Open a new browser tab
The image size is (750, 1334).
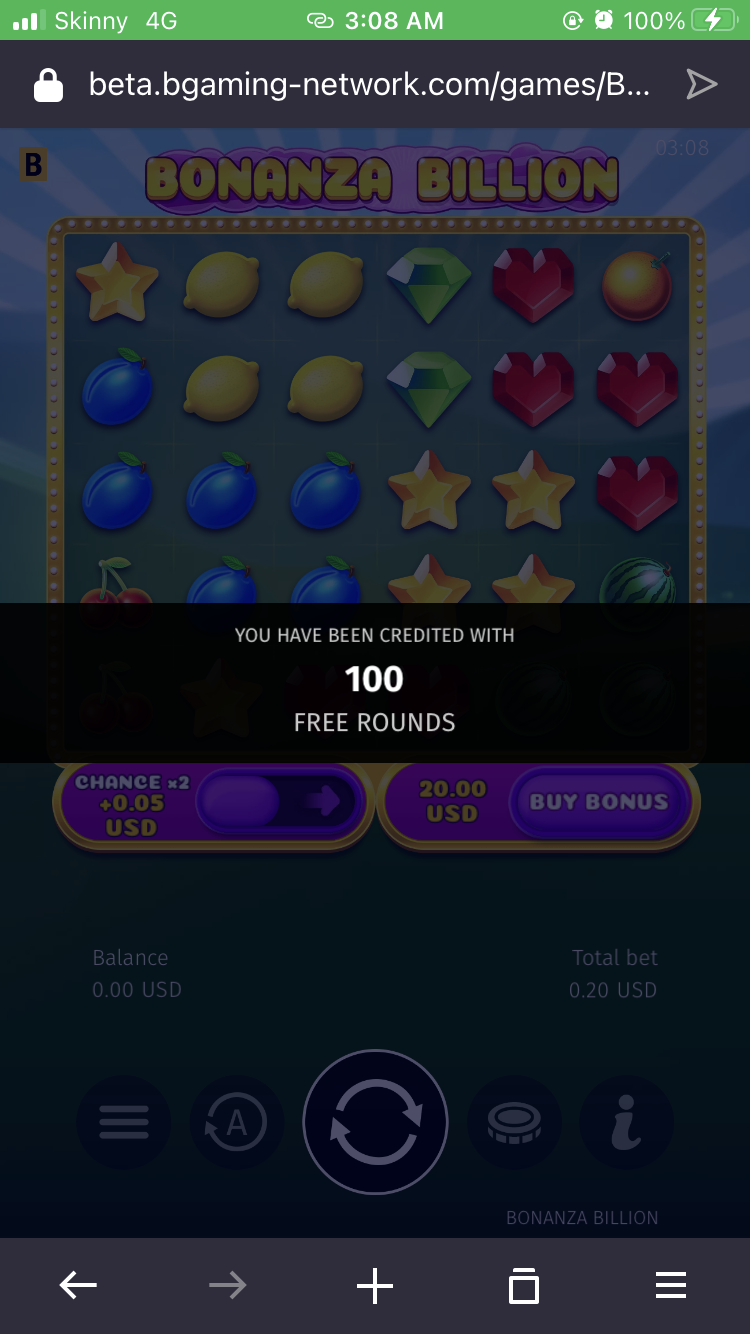[x=375, y=1285]
